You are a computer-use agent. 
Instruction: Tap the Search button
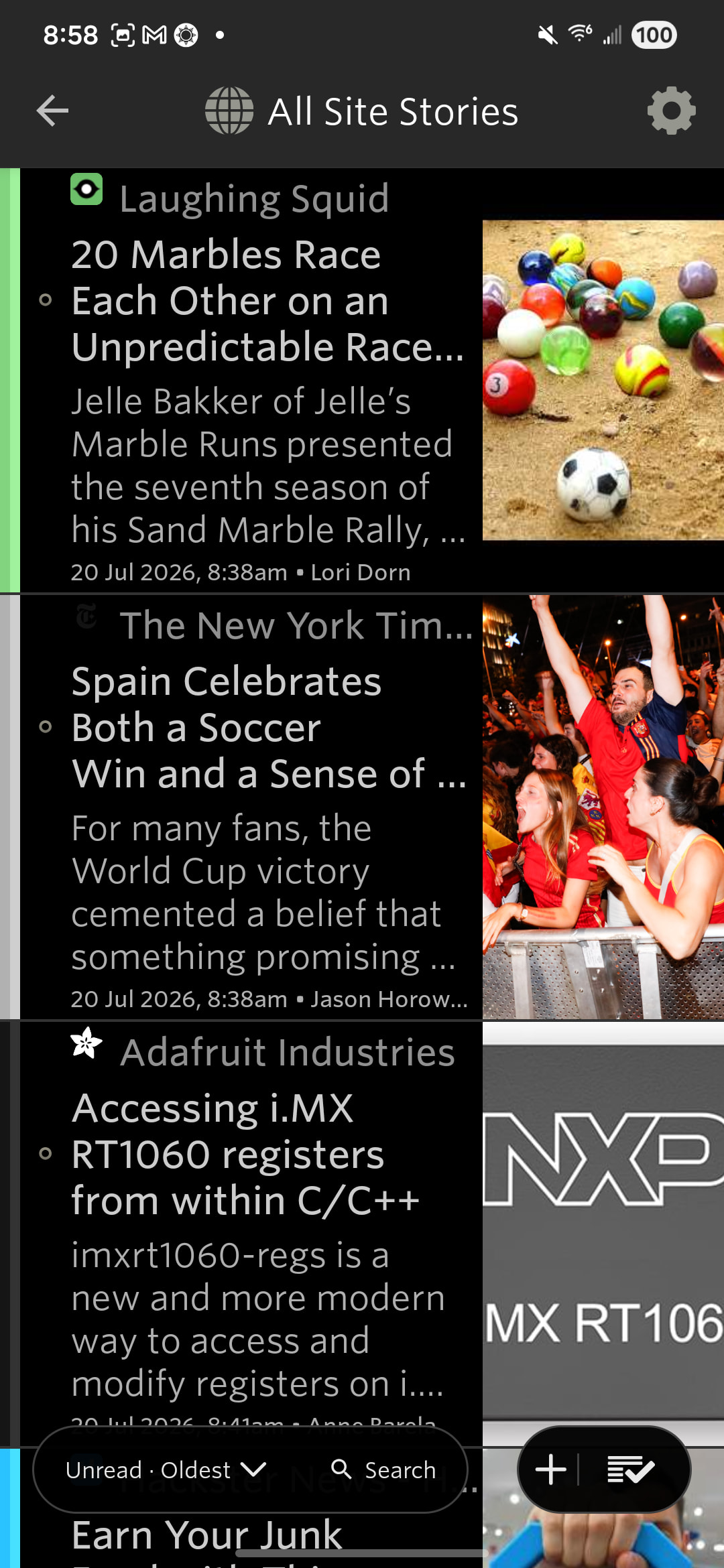[383, 1469]
